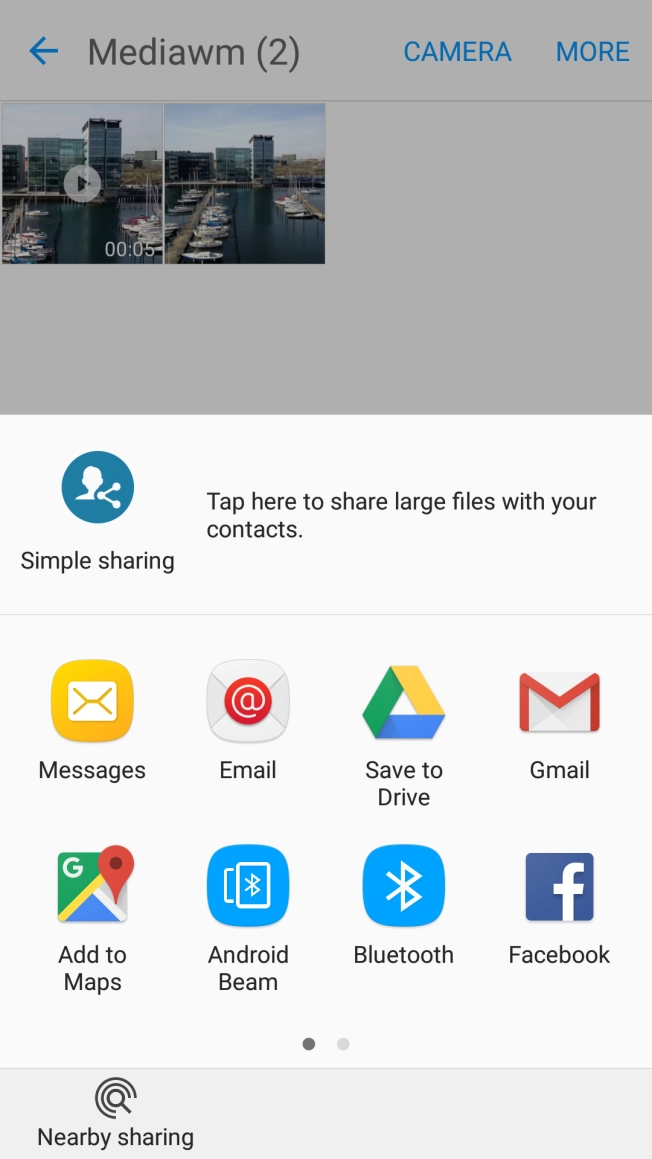Share to Facebook
The image size is (652, 1159).
560,905
